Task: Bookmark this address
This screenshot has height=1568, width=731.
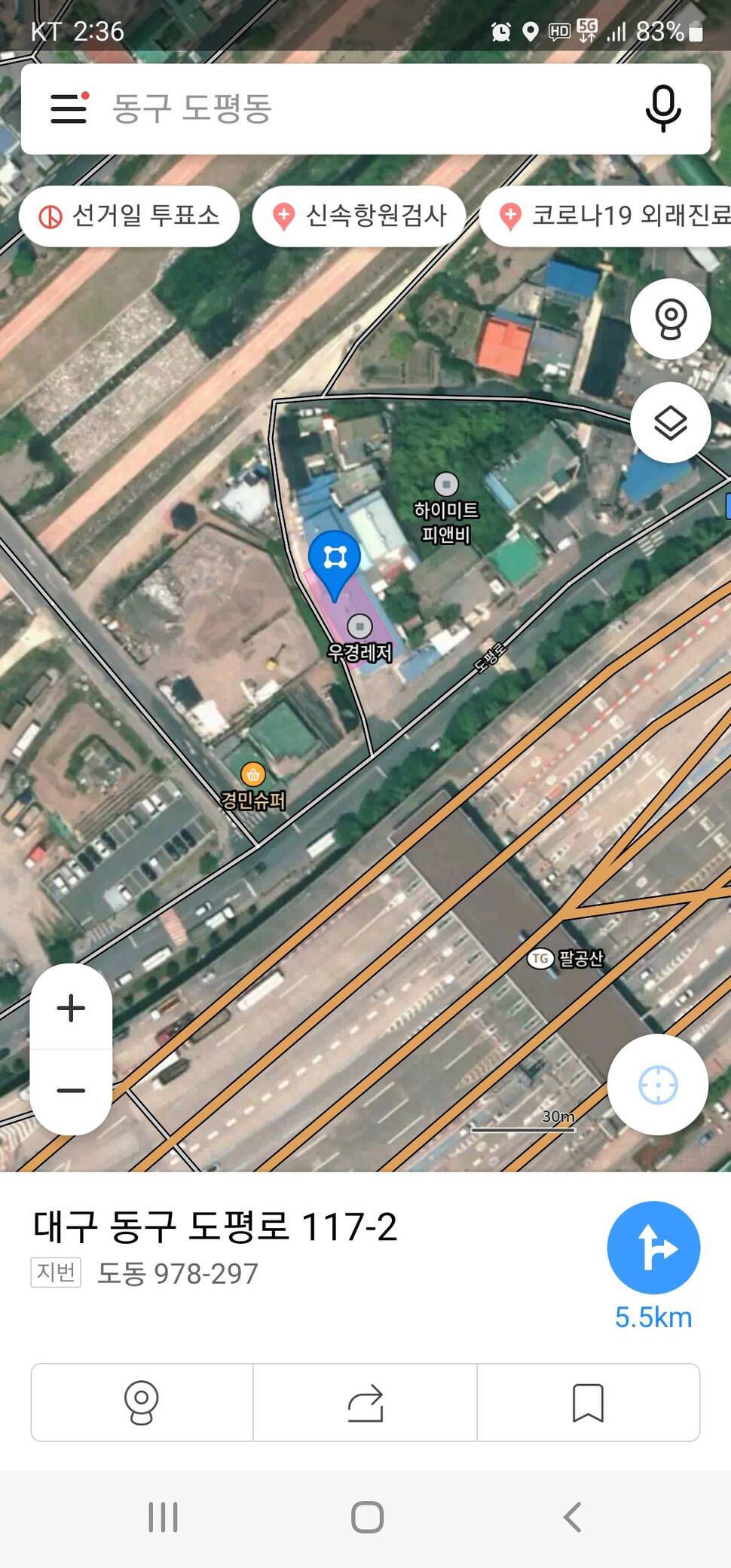Action: 588,1402
